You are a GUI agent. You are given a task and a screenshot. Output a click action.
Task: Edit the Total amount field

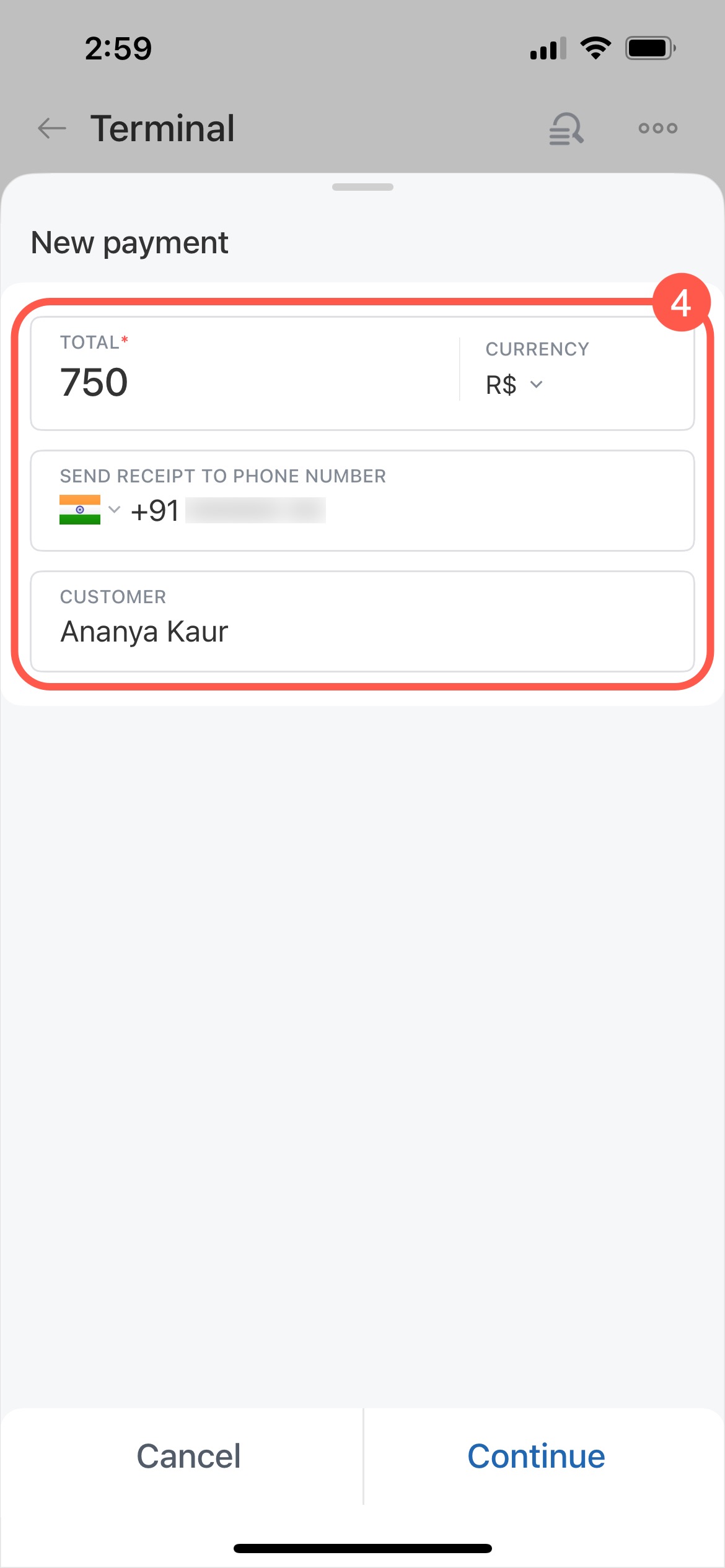point(245,373)
